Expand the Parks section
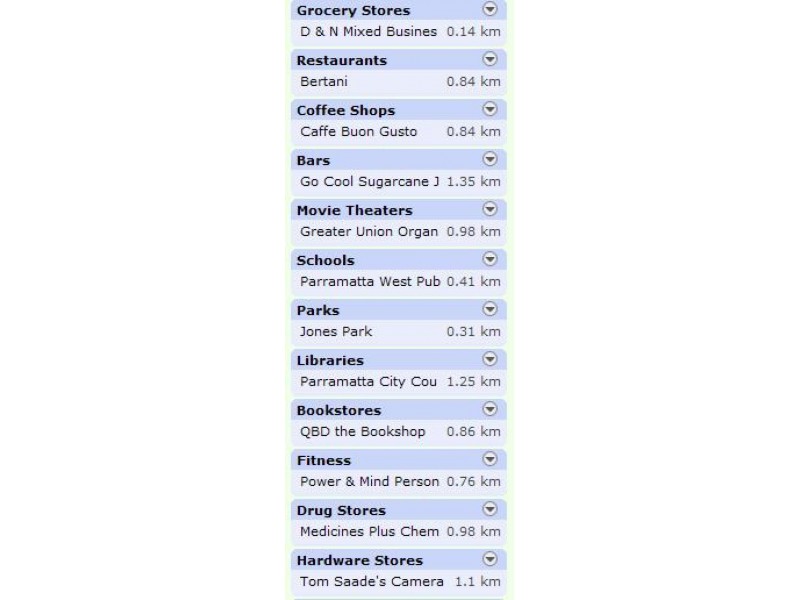 click(x=490, y=309)
